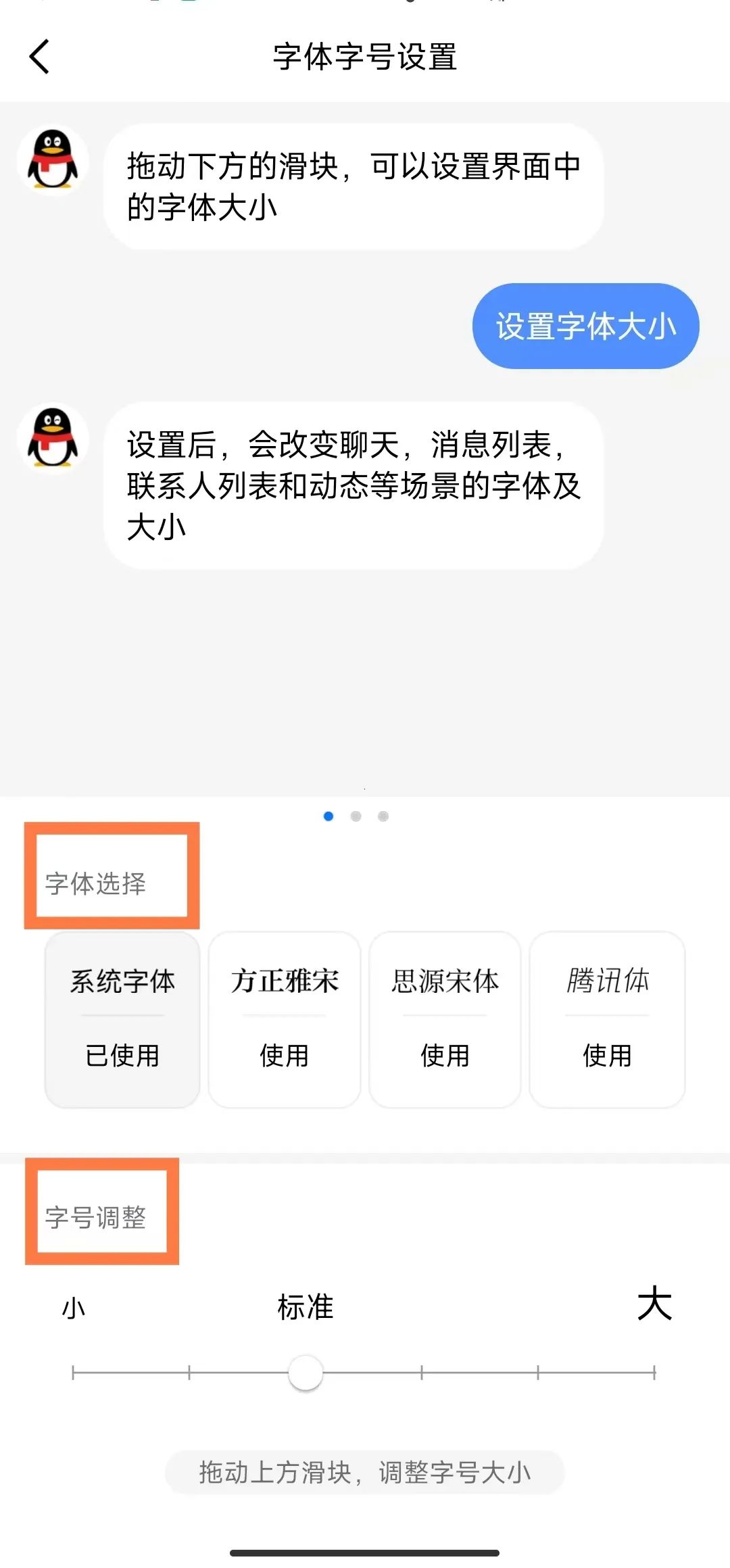Apply the 思源宋体 font
The width and height of the screenshot is (730, 1568).
point(445,1054)
